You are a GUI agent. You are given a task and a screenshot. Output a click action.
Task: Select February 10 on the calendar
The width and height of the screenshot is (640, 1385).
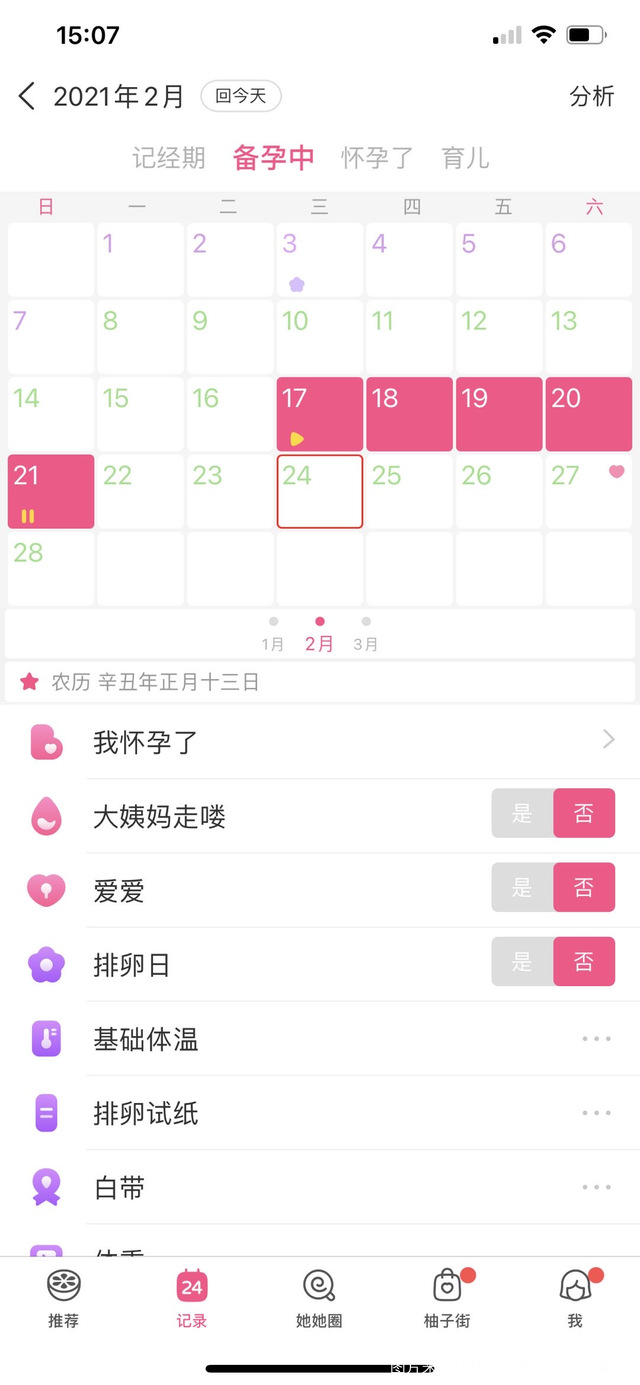(x=319, y=336)
